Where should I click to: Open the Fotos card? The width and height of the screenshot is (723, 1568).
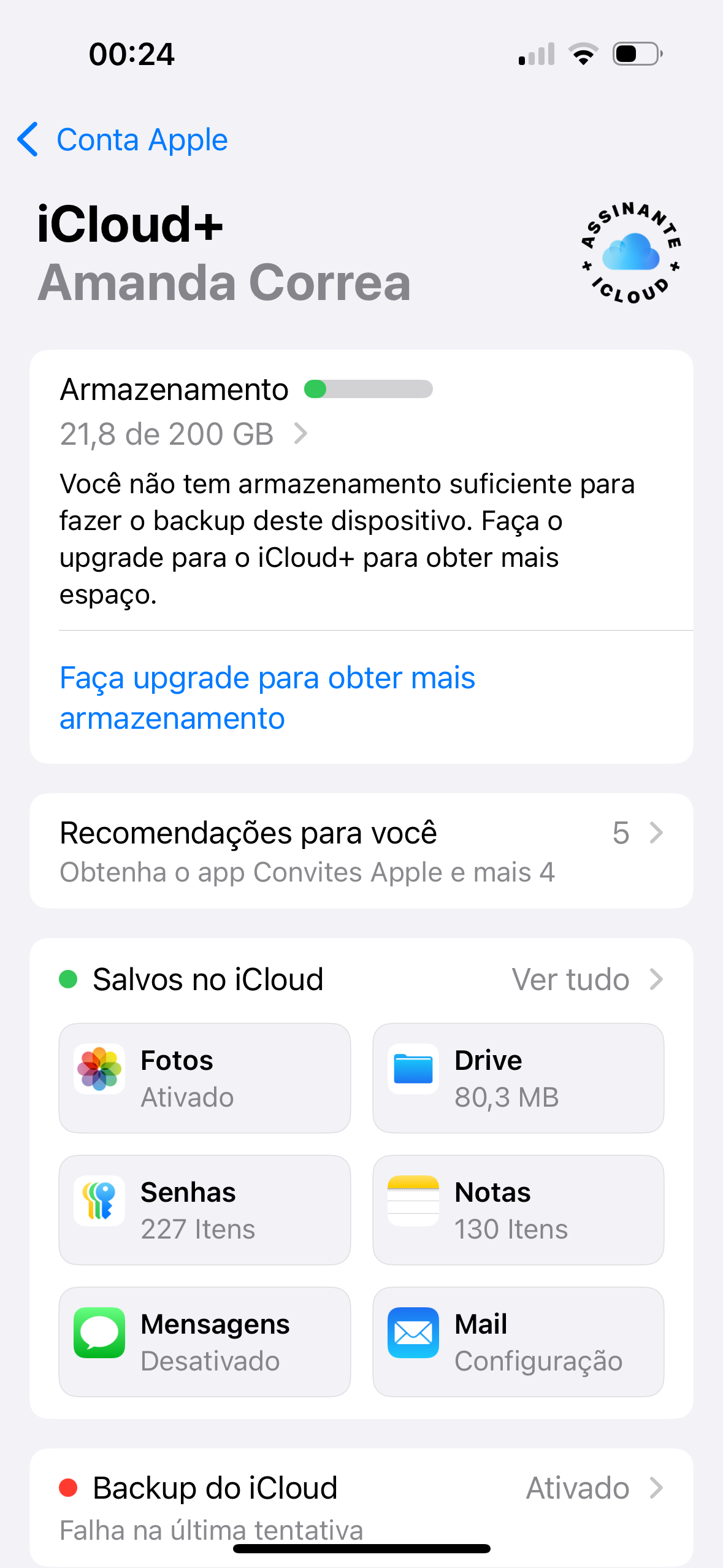[205, 1078]
